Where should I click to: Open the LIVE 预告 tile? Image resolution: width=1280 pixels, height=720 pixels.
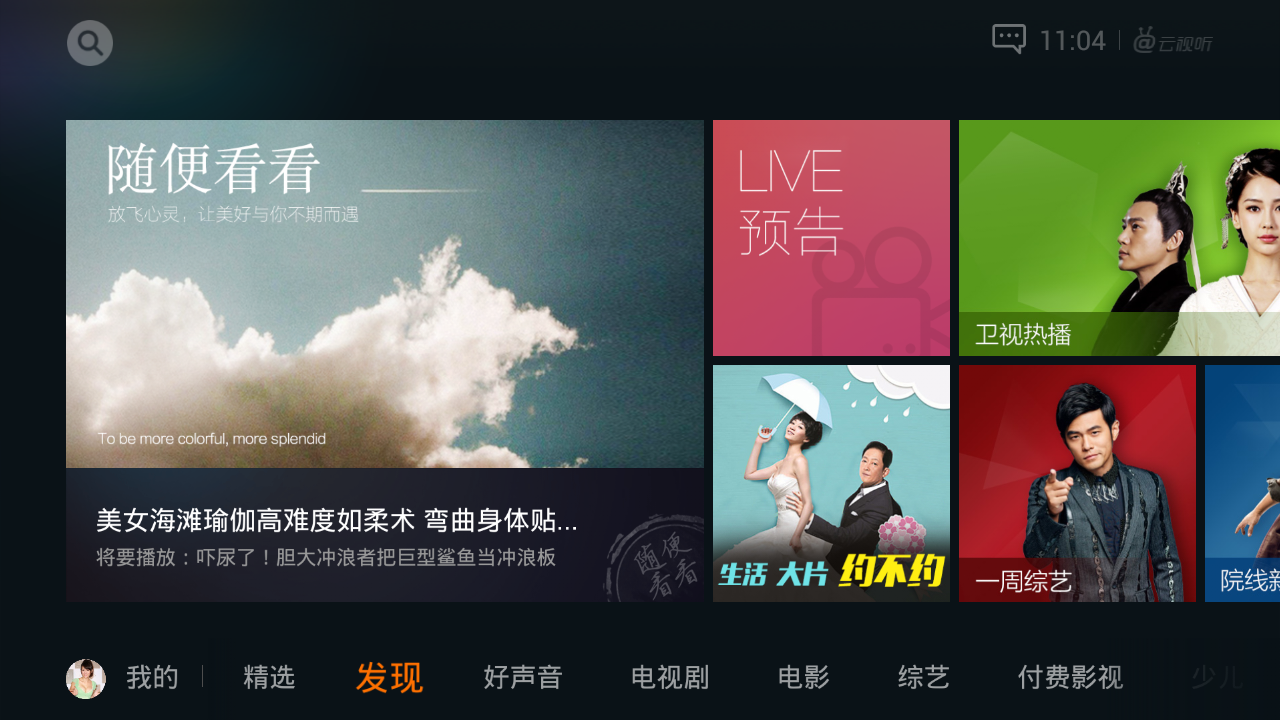pyautogui.click(x=831, y=238)
